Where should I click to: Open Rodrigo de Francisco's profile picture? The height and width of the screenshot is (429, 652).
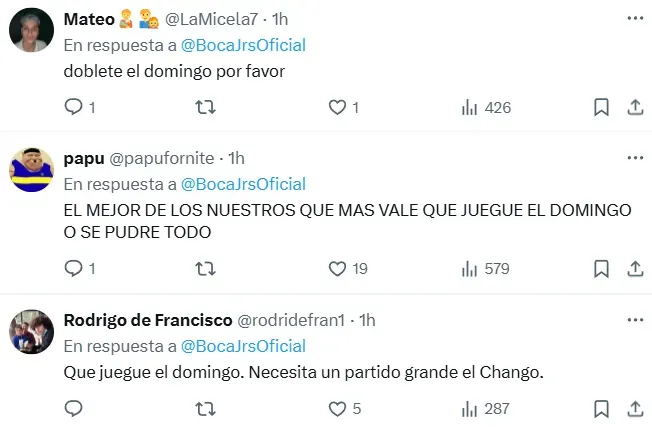coord(31,331)
